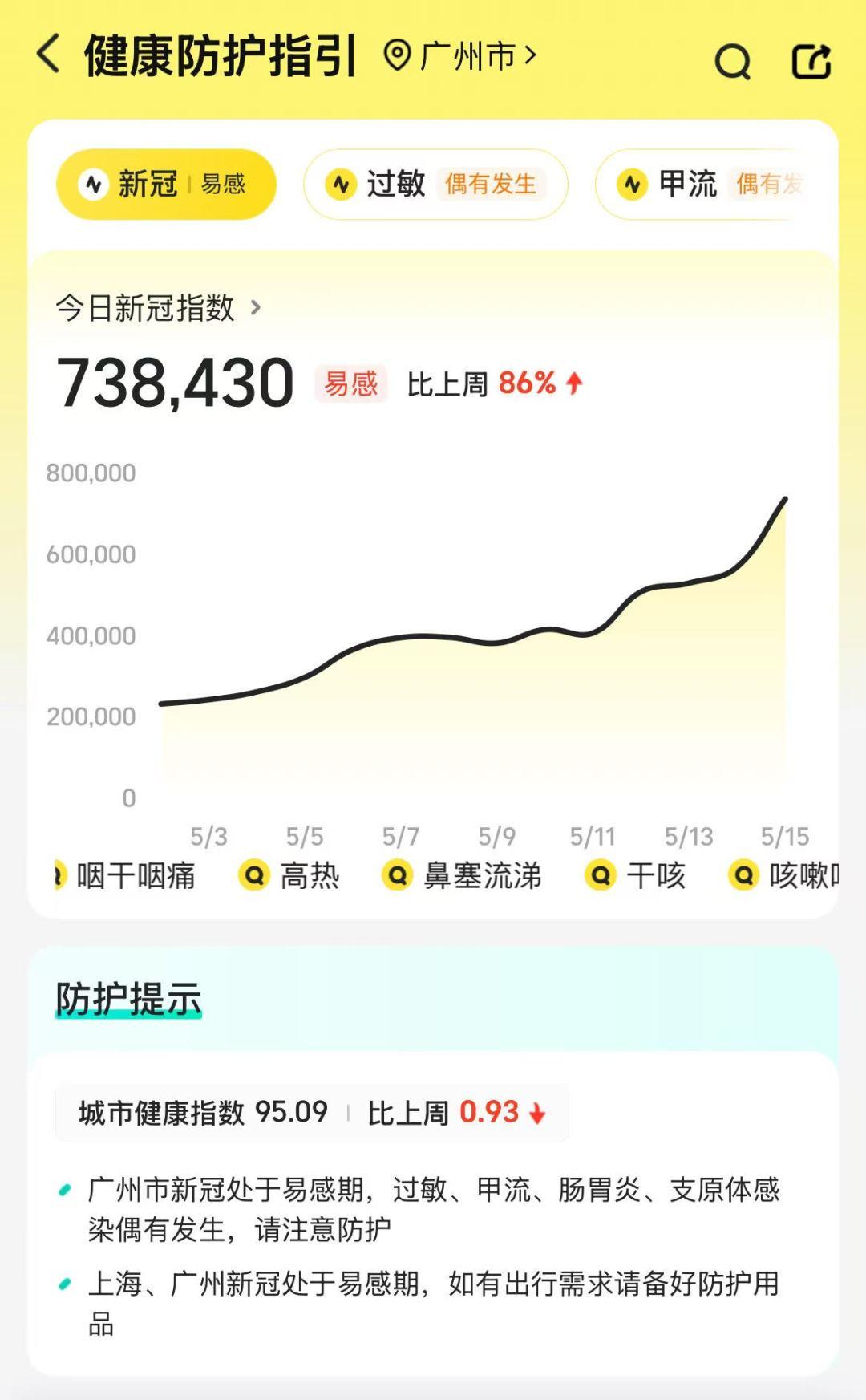Change location from 广州市
This screenshot has width=866, height=1400.
tap(461, 56)
